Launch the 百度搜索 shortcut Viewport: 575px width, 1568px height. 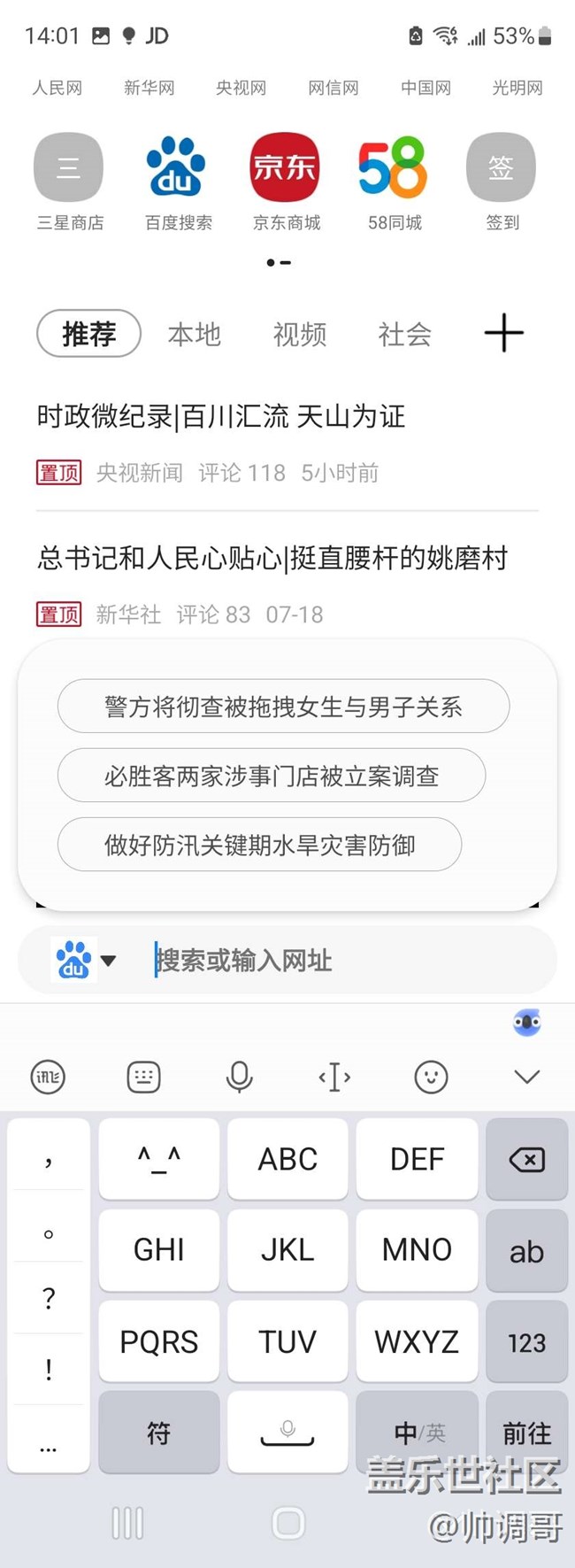(x=178, y=182)
